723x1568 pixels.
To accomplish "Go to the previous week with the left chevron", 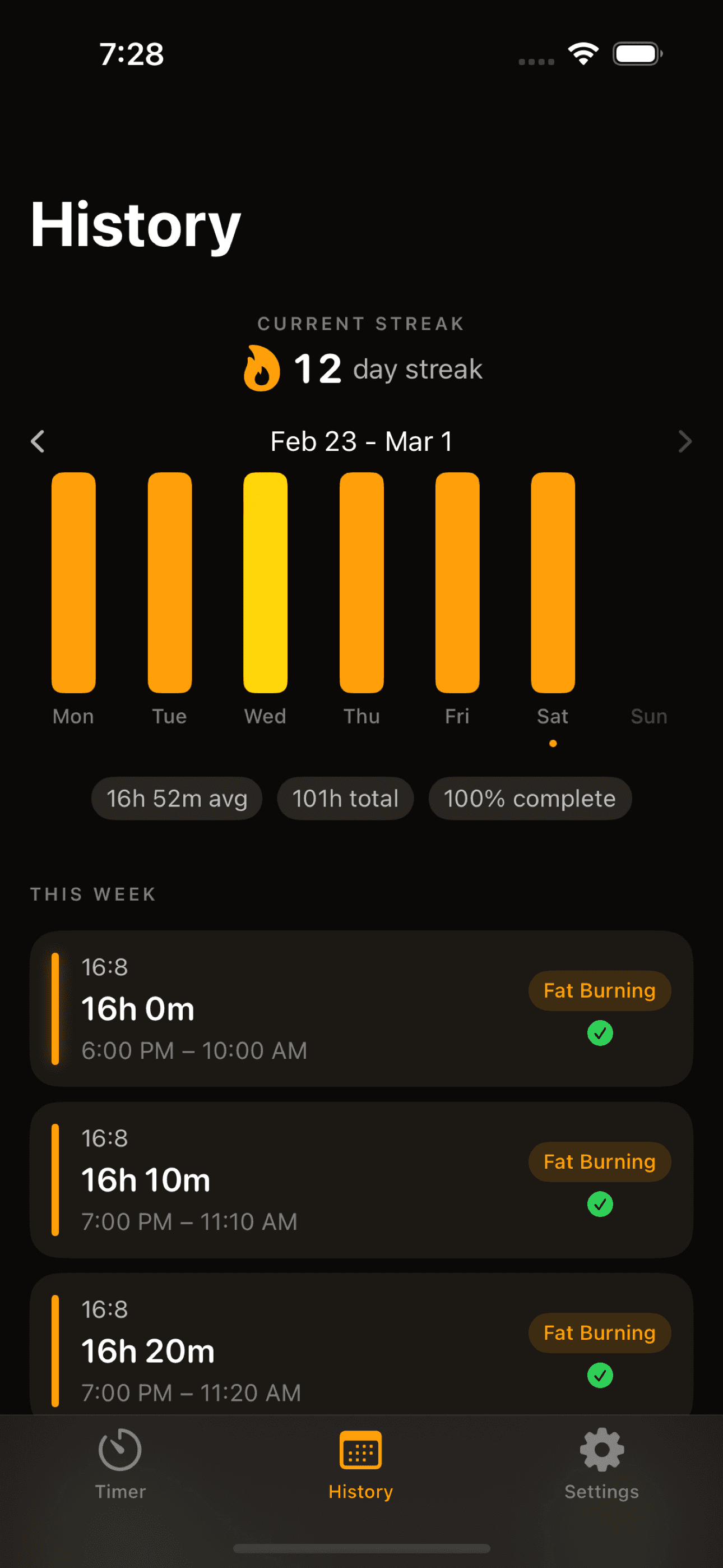I will (38, 441).
